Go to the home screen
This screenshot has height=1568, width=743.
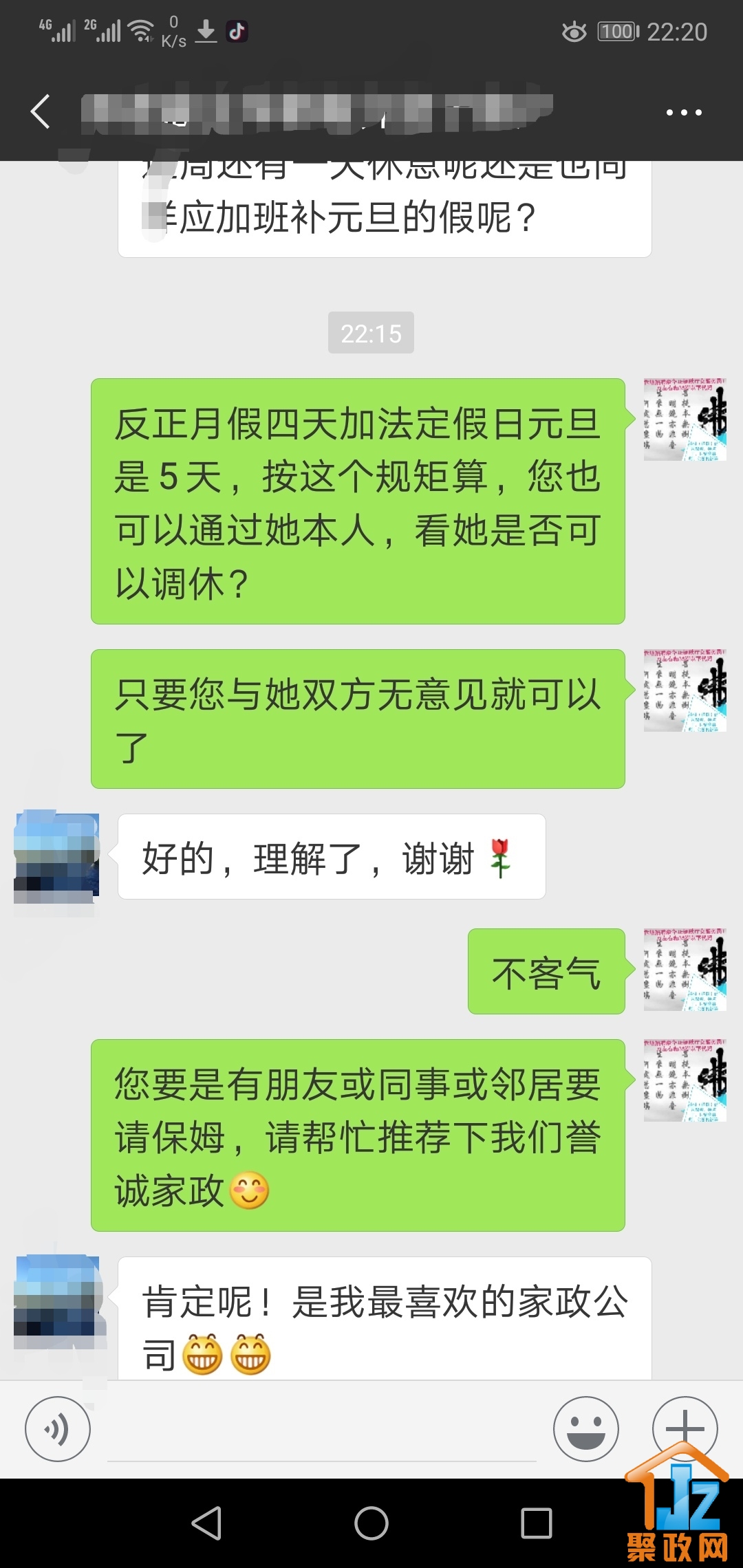click(x=371, y=1523)
